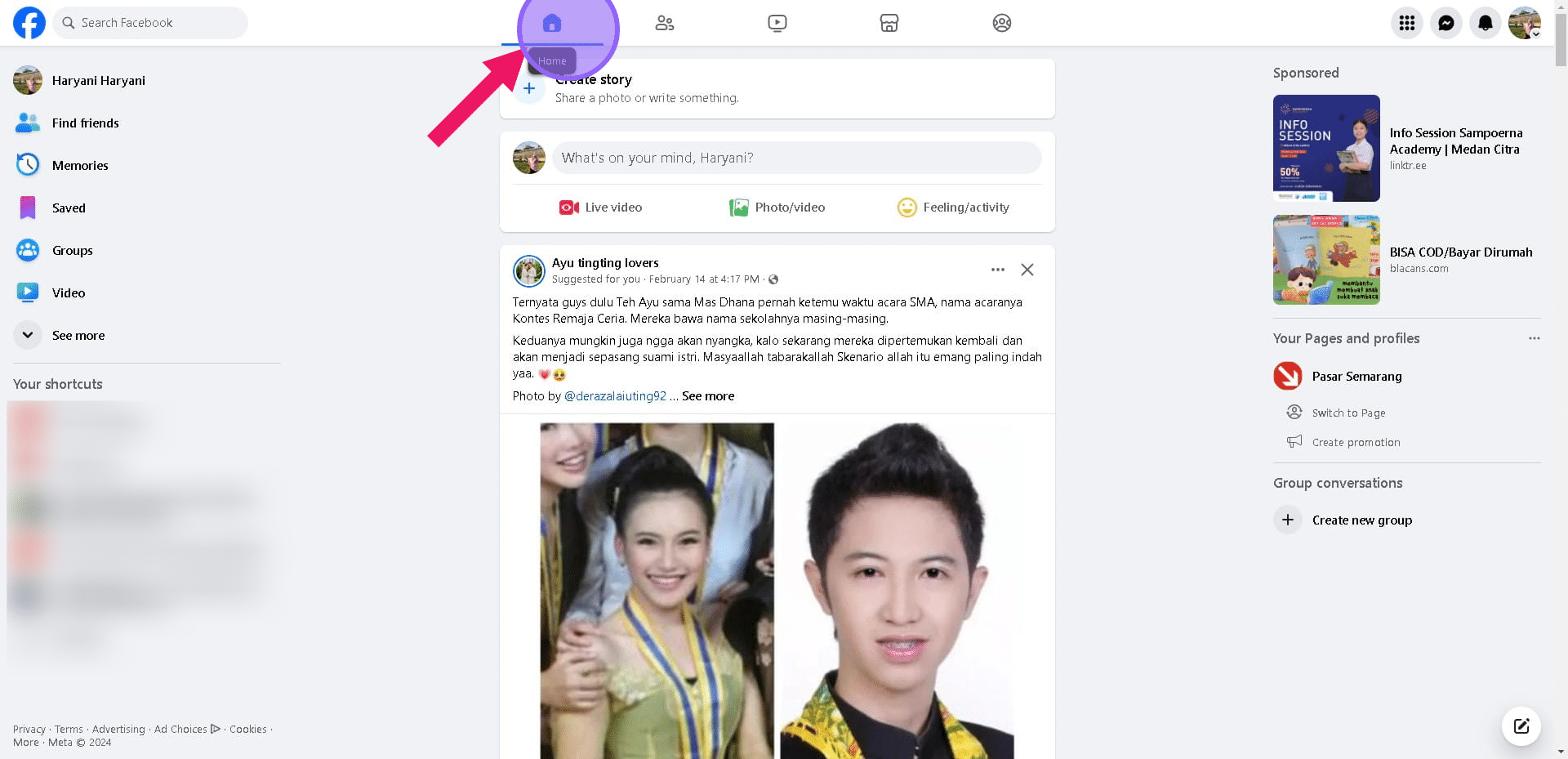
Task: Switch to the Video tab in top bar
Action: (777, 23)
